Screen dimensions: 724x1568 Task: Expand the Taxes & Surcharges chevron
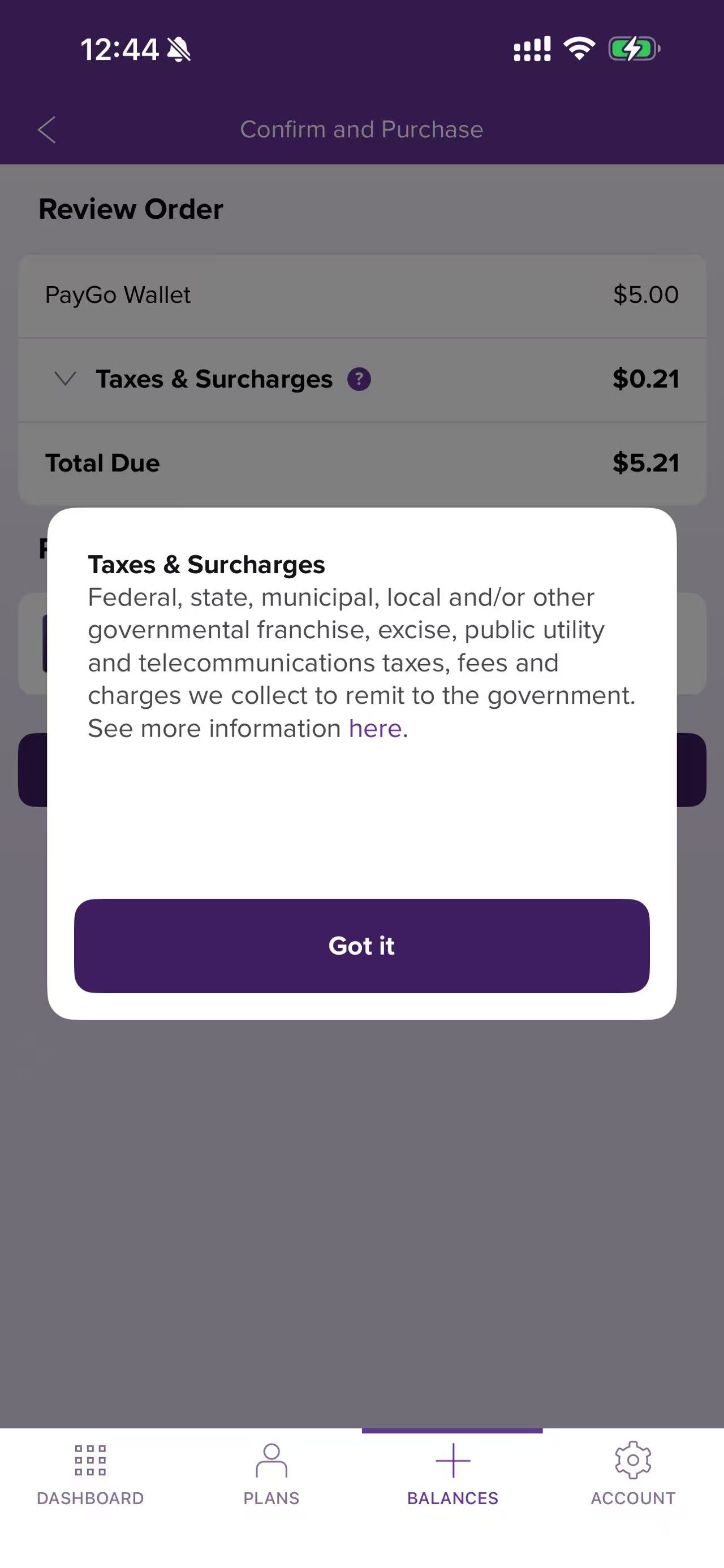pyautogui.click(x=65, y=379)
